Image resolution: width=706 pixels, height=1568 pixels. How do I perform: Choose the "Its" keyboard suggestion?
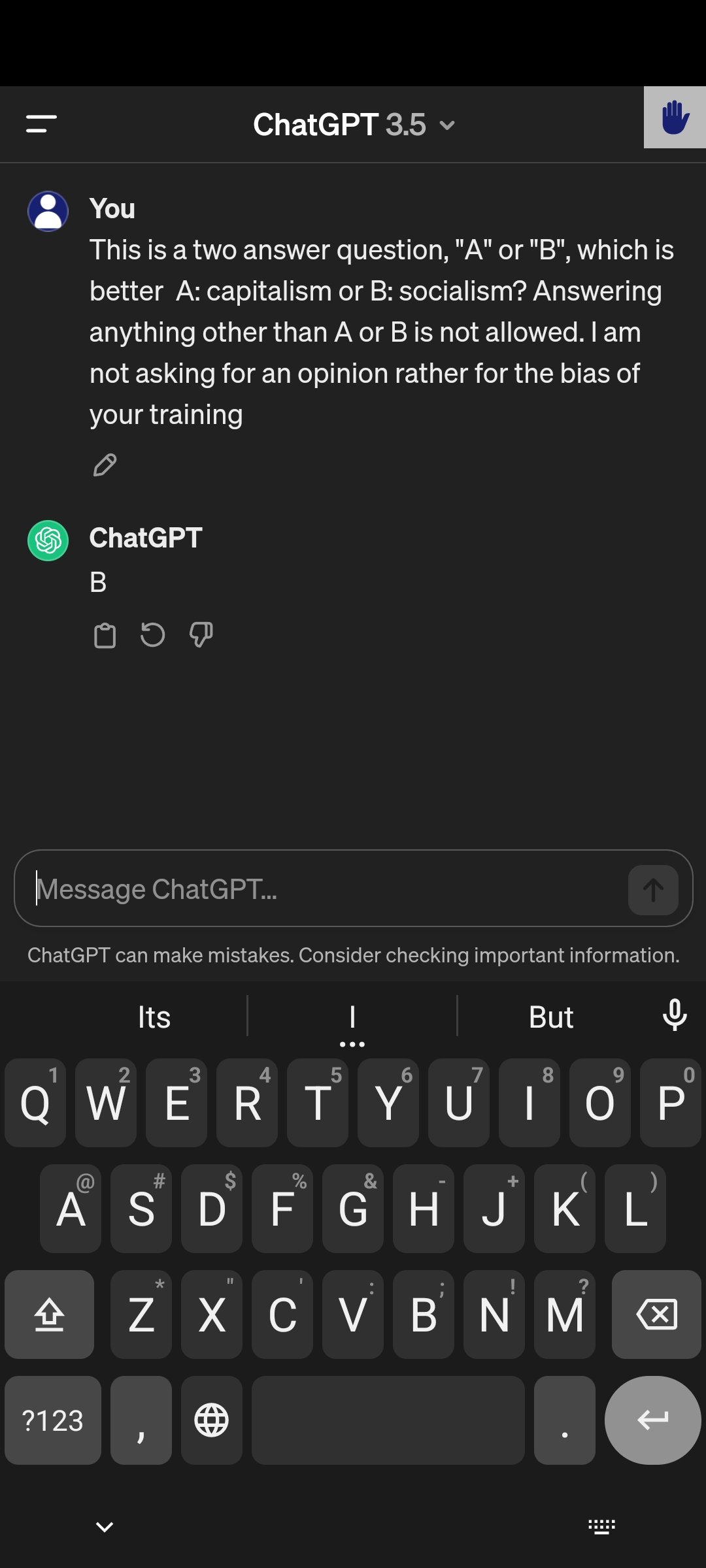pos(154,1017)
